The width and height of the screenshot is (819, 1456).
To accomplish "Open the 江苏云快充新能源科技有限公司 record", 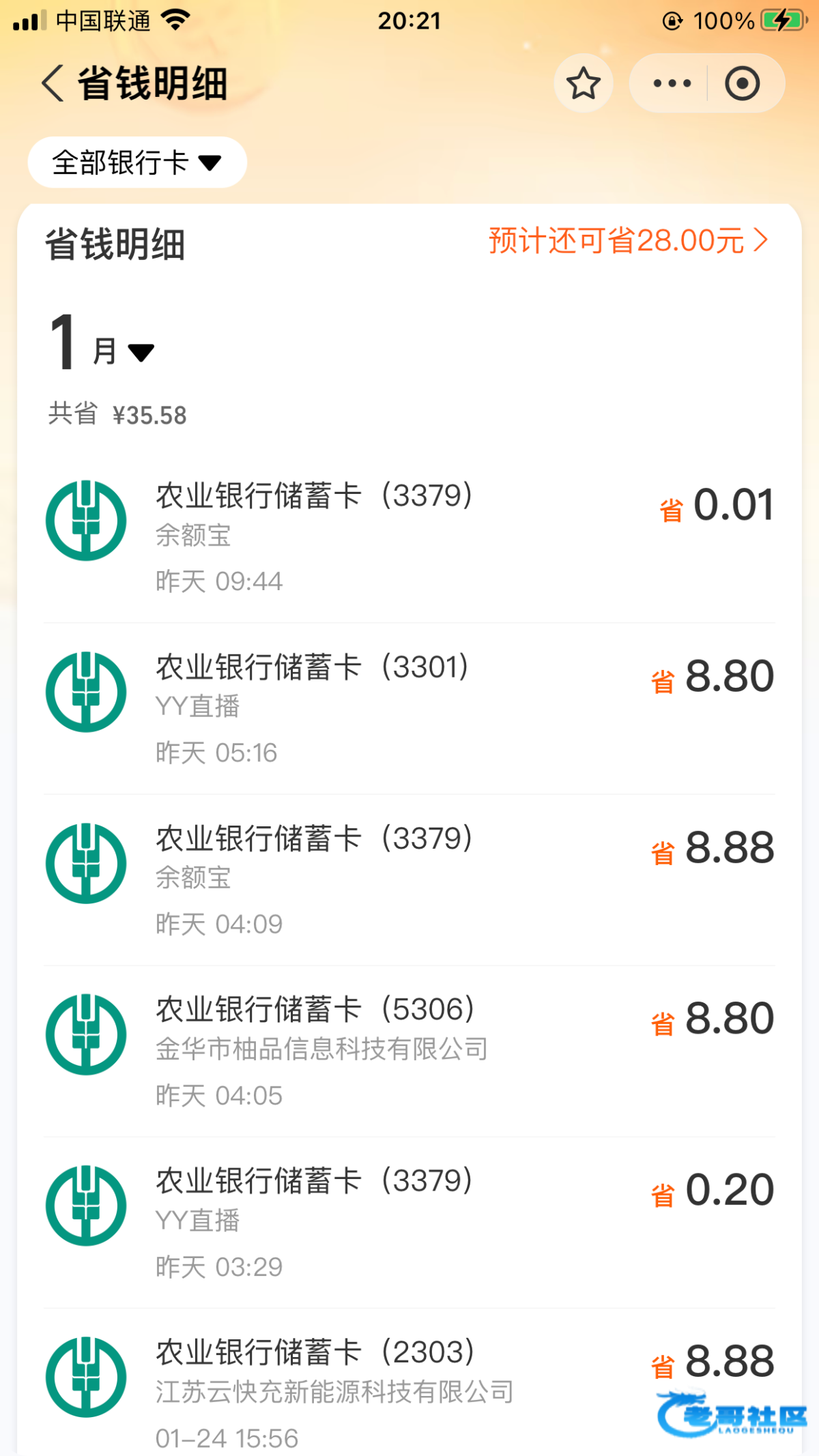I will pos(409,1383).
